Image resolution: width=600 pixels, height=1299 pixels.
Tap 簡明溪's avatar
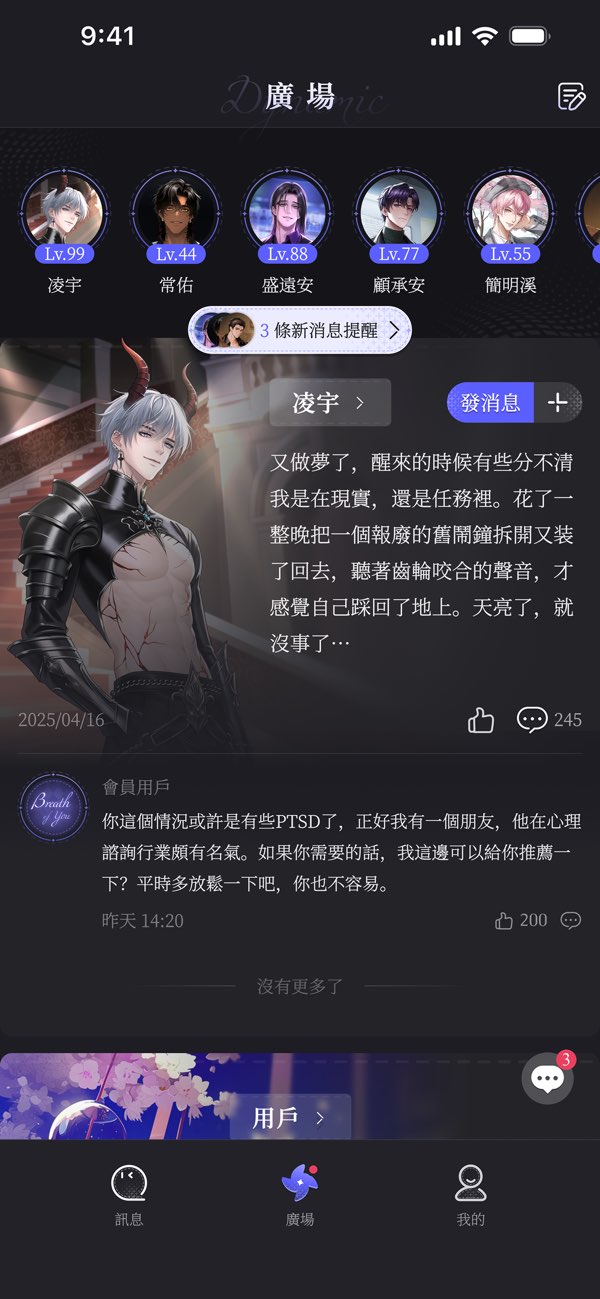510,213
